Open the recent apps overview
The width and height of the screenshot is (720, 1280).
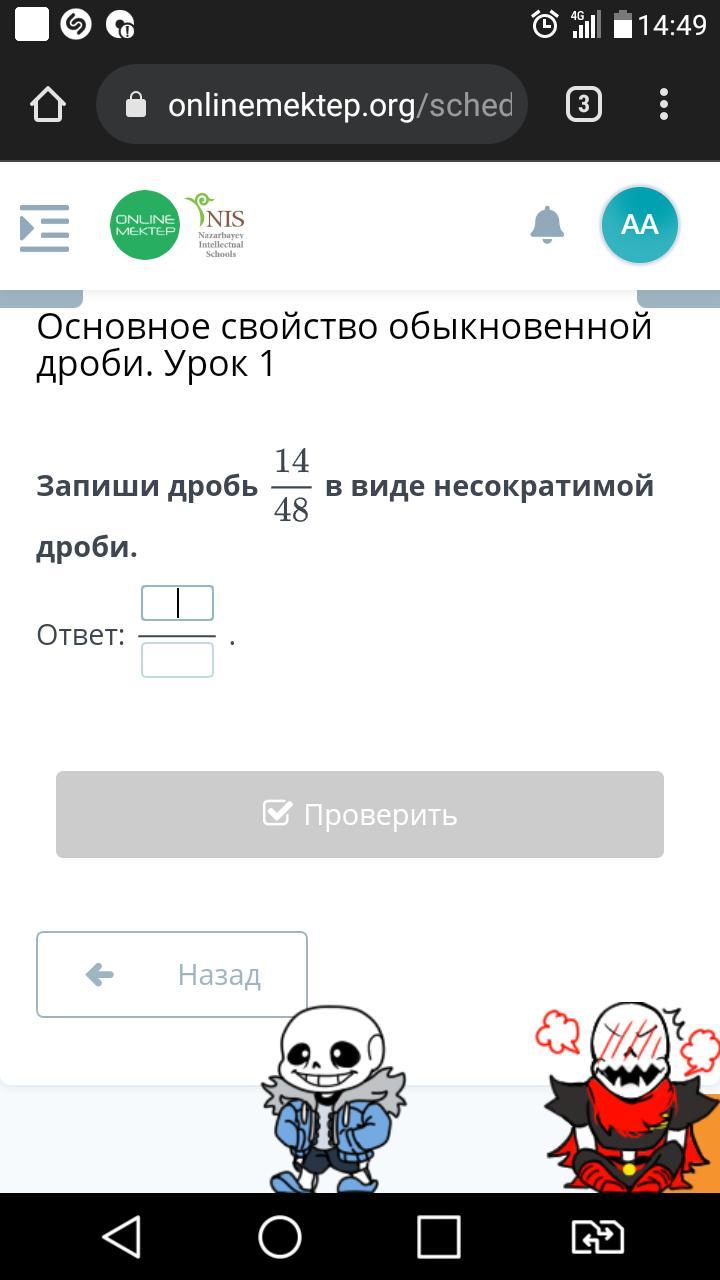coord(438,1237)
